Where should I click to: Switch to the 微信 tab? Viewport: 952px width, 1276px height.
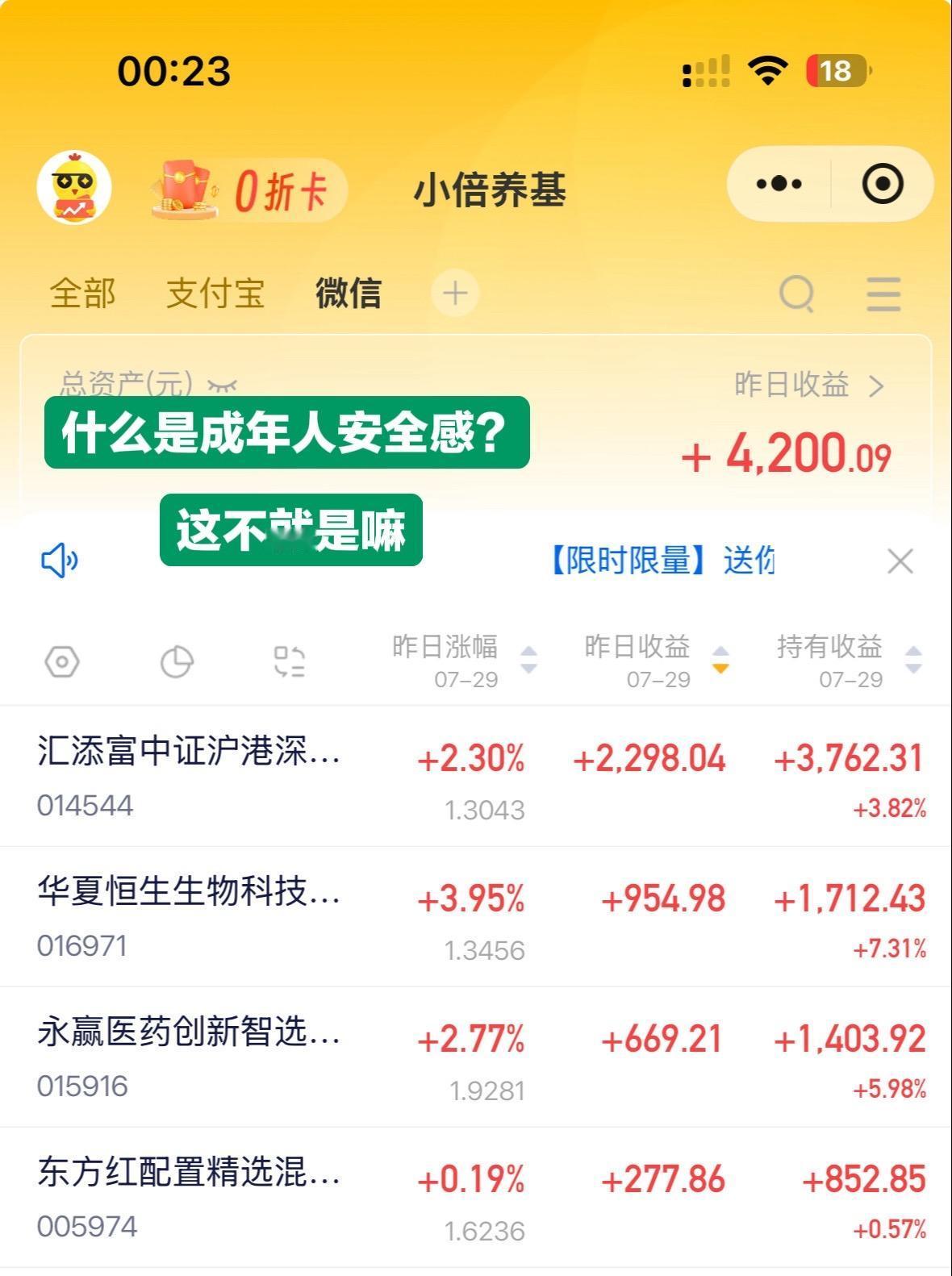[349, 294]
